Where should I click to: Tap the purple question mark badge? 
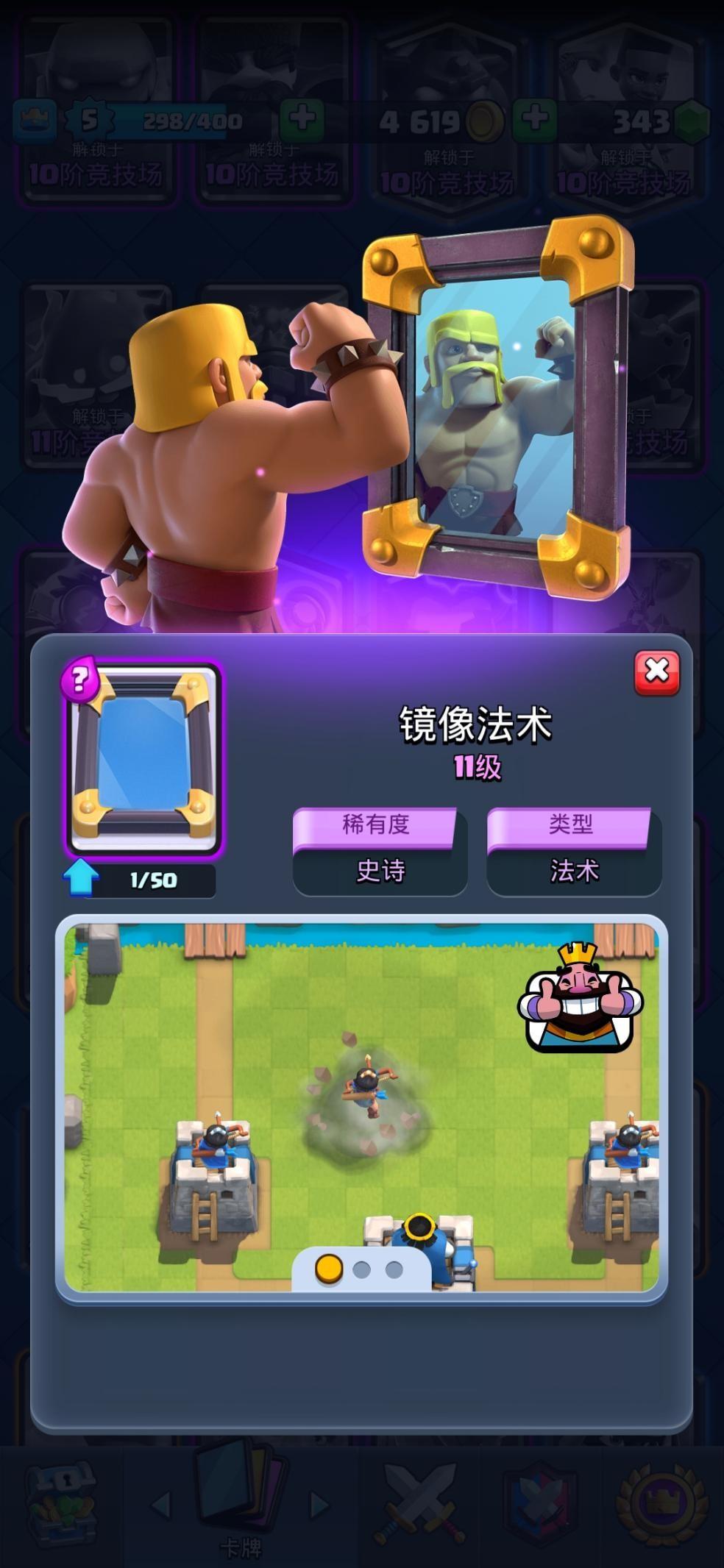(x=79, y=680)
